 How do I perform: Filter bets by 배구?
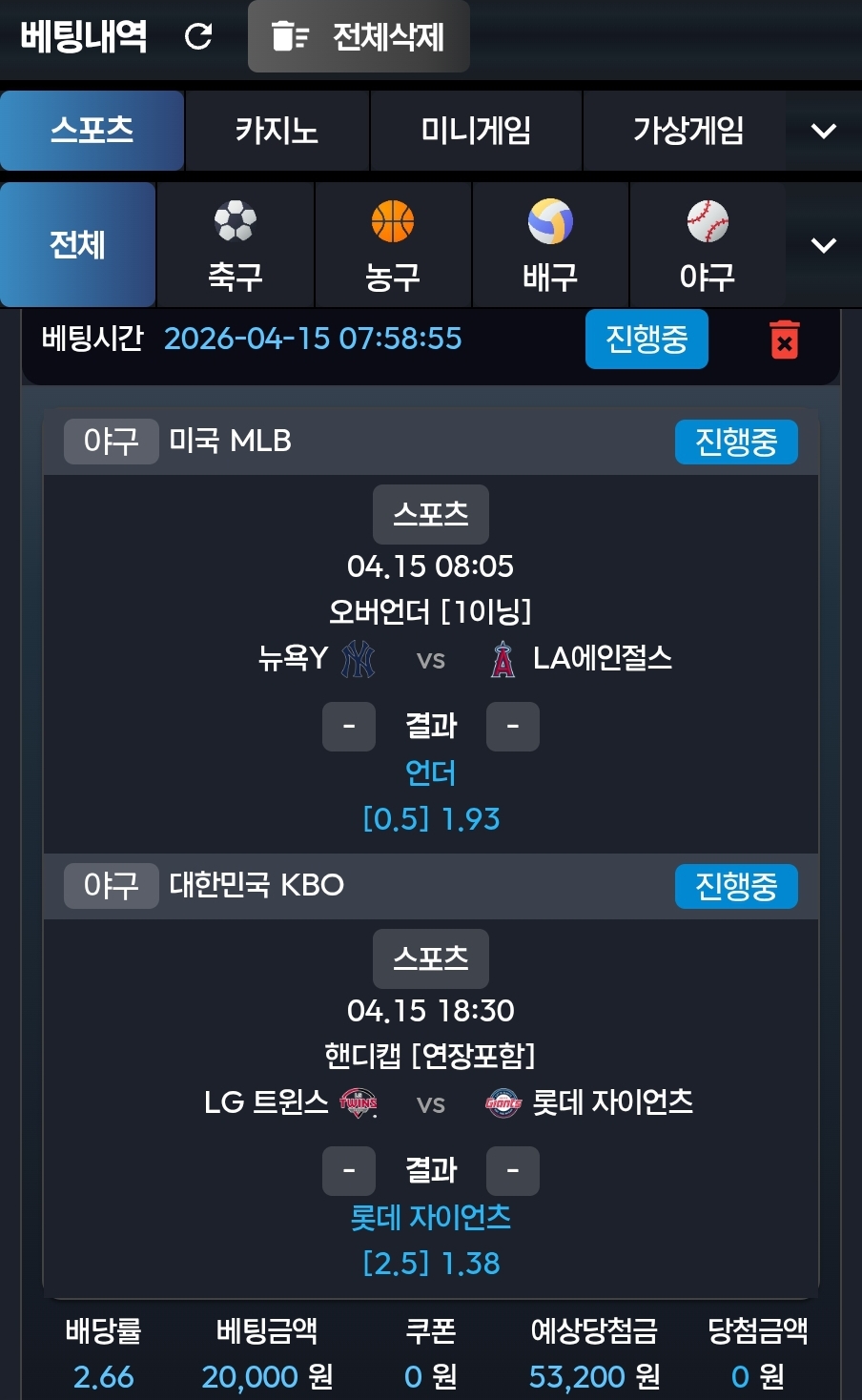pos(550,245)
